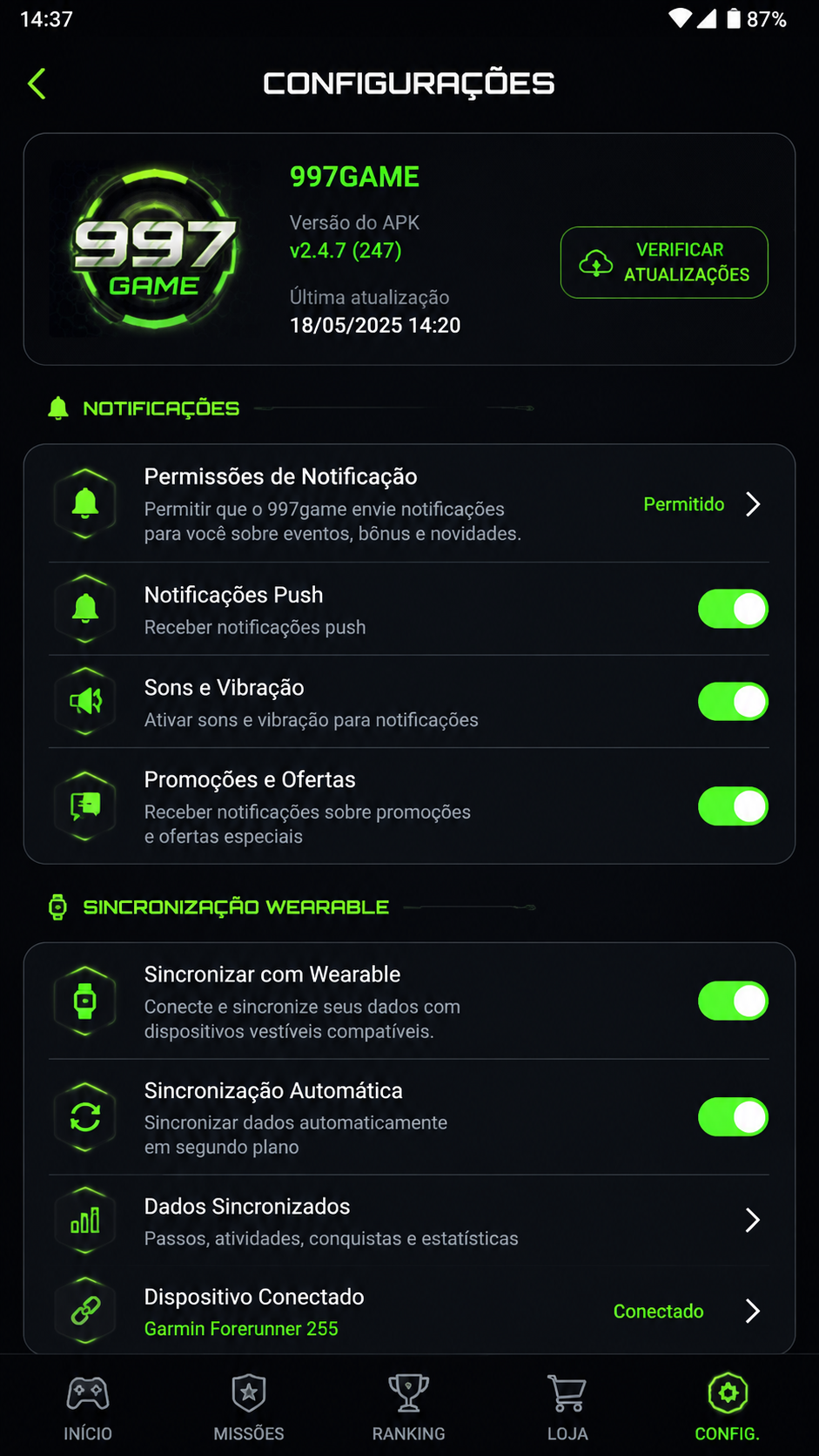Disable Notificações Push toggle
This screenshot has width=819, height=1456.
(733, 609)
